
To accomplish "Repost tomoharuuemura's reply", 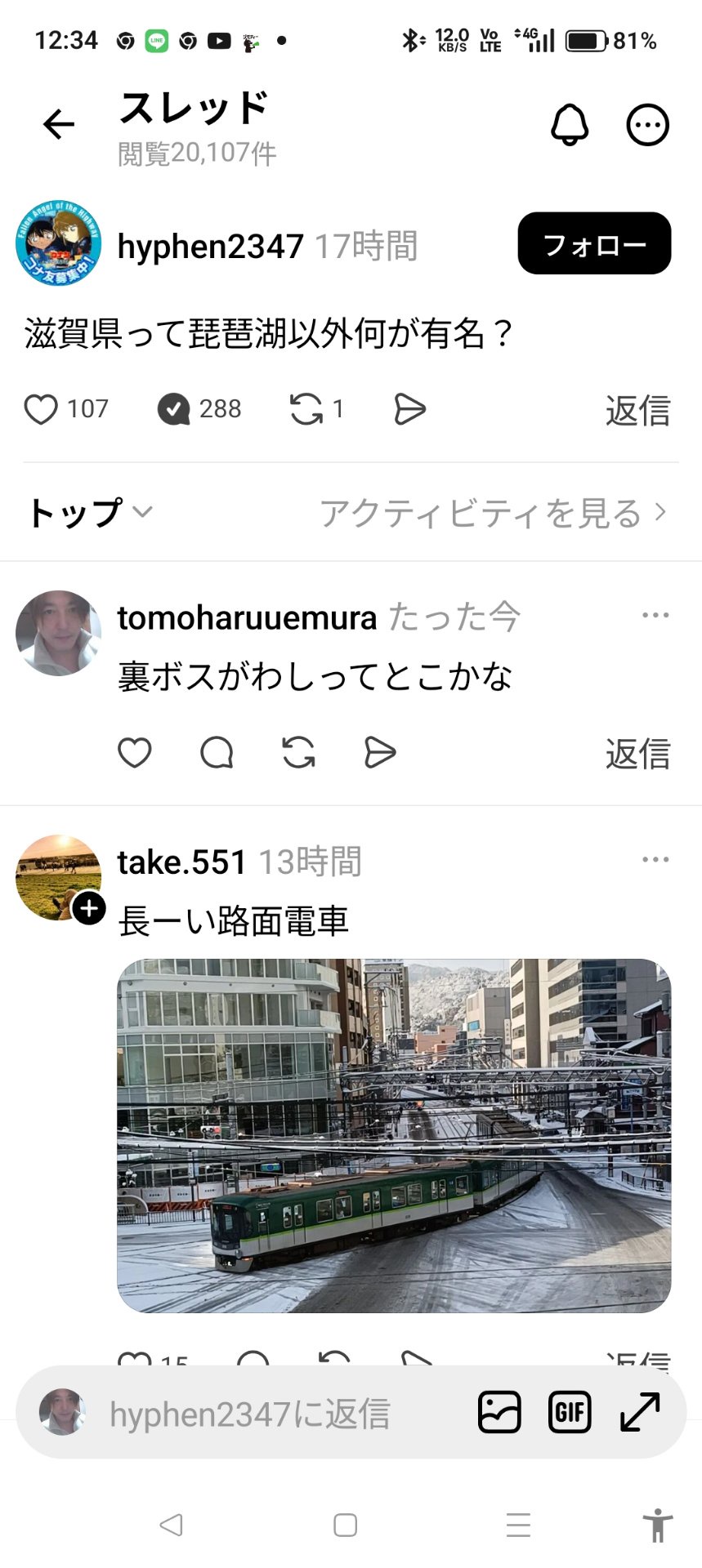I will (298, 752).
